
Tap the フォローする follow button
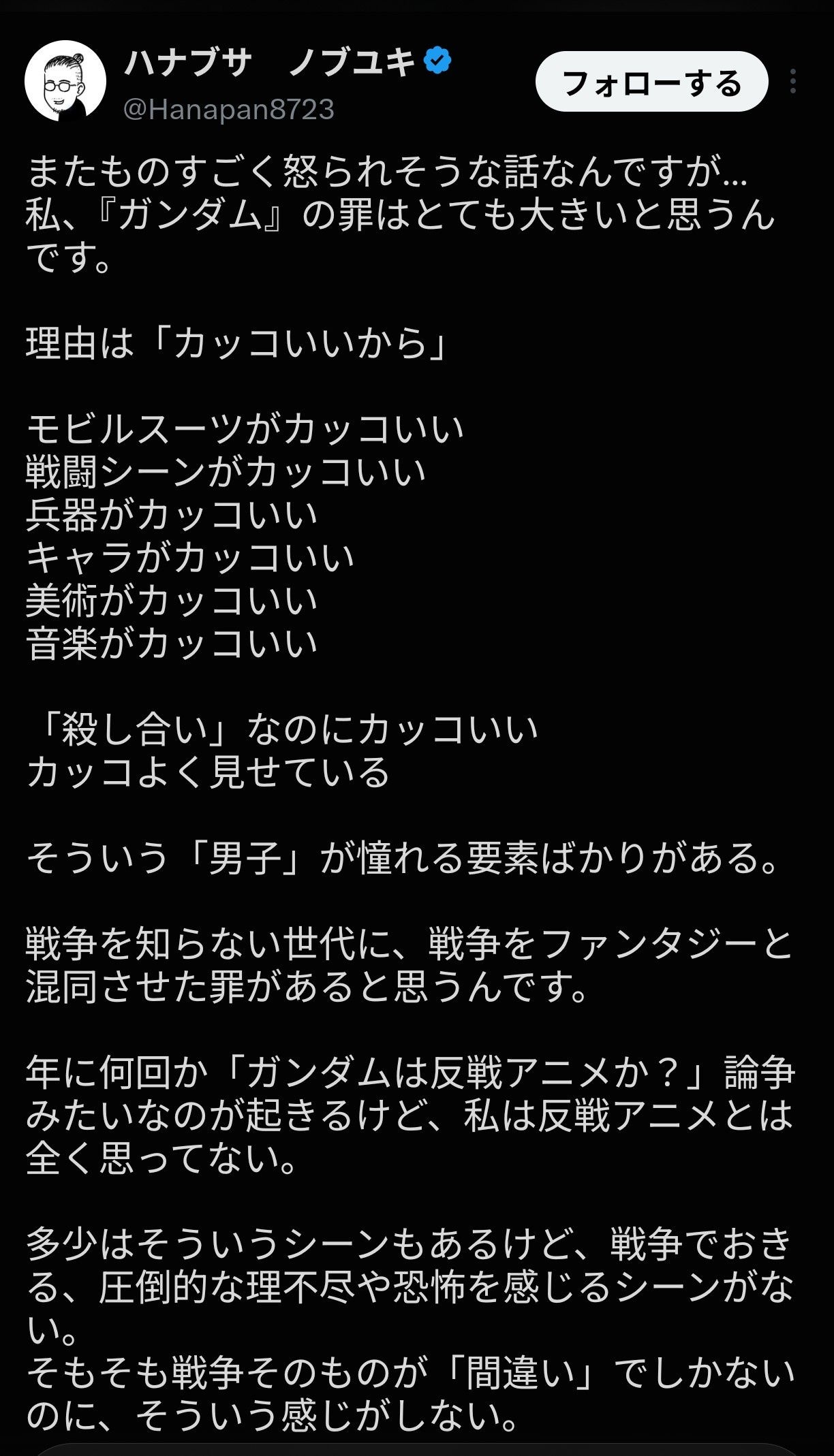click(652, 82)
